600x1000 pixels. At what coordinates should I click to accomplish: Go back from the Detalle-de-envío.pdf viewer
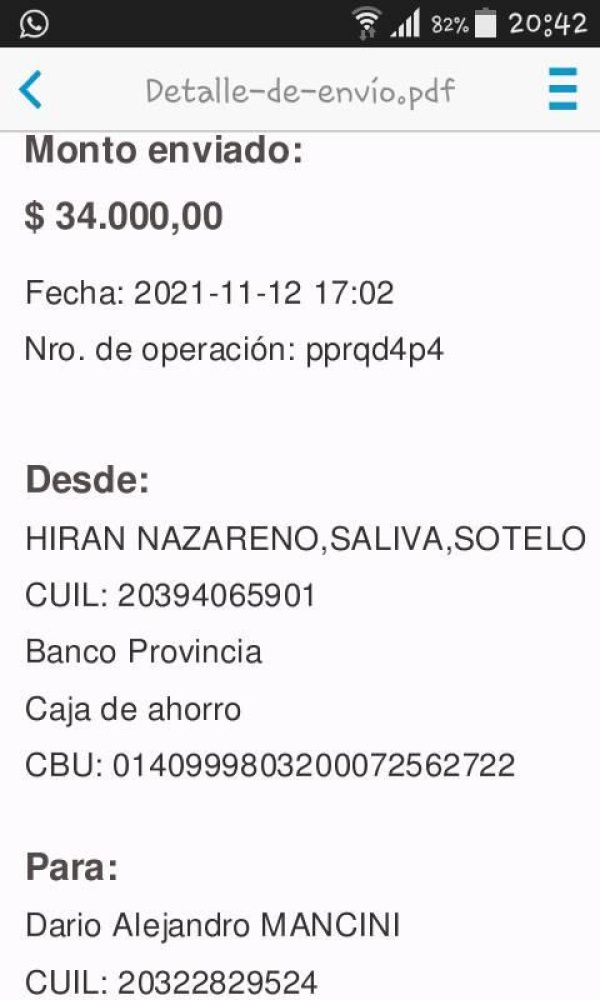point(31,90)
